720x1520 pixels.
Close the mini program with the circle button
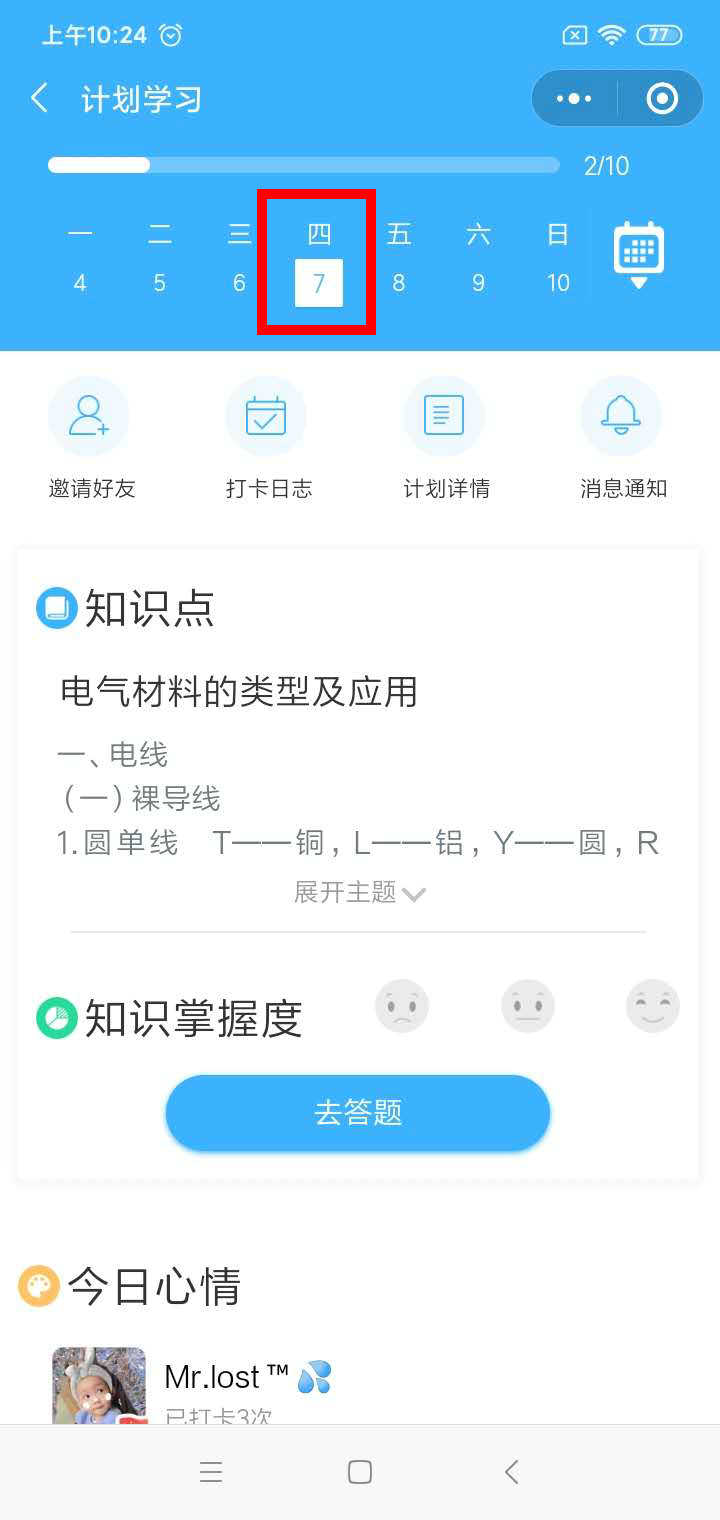point(662,98)
